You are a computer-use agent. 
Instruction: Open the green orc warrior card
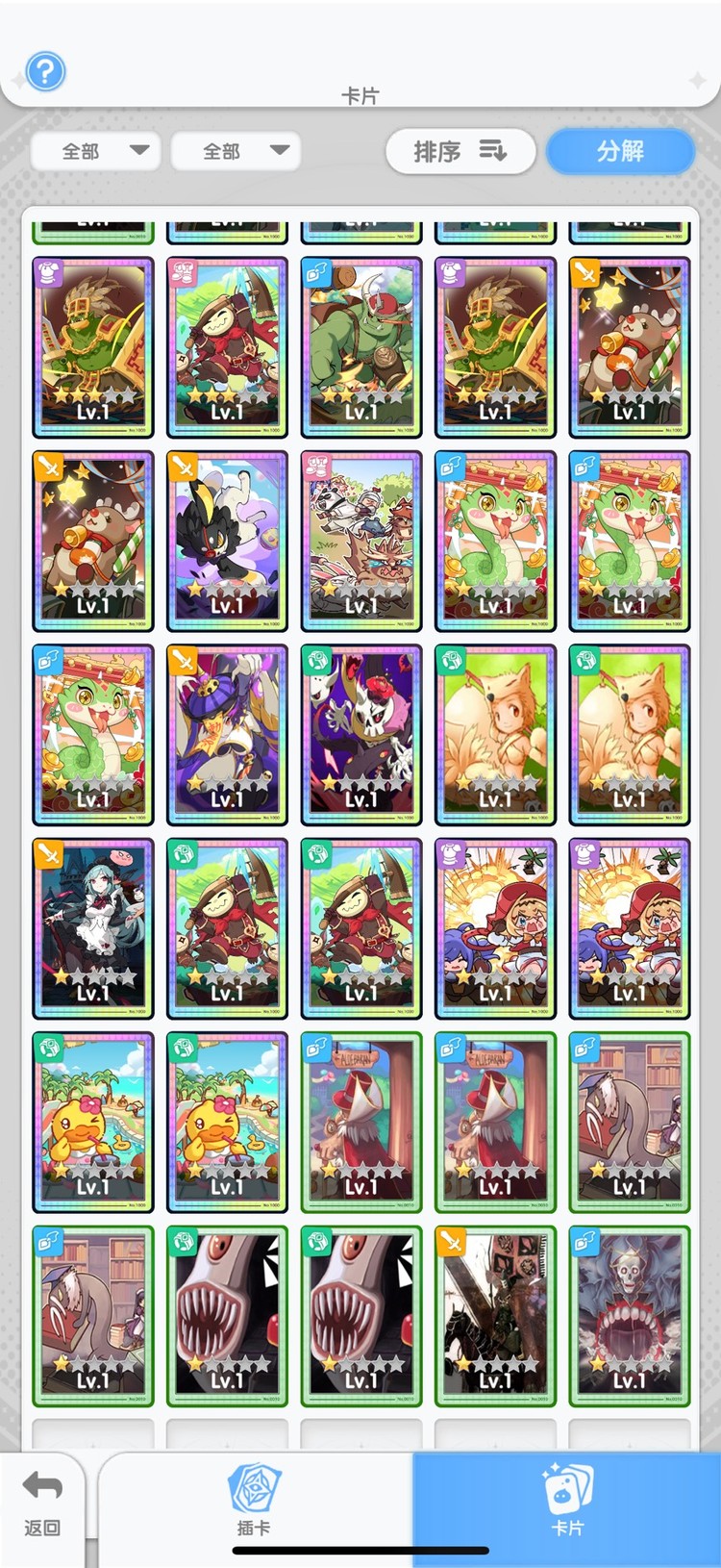[x=361, y=347]
